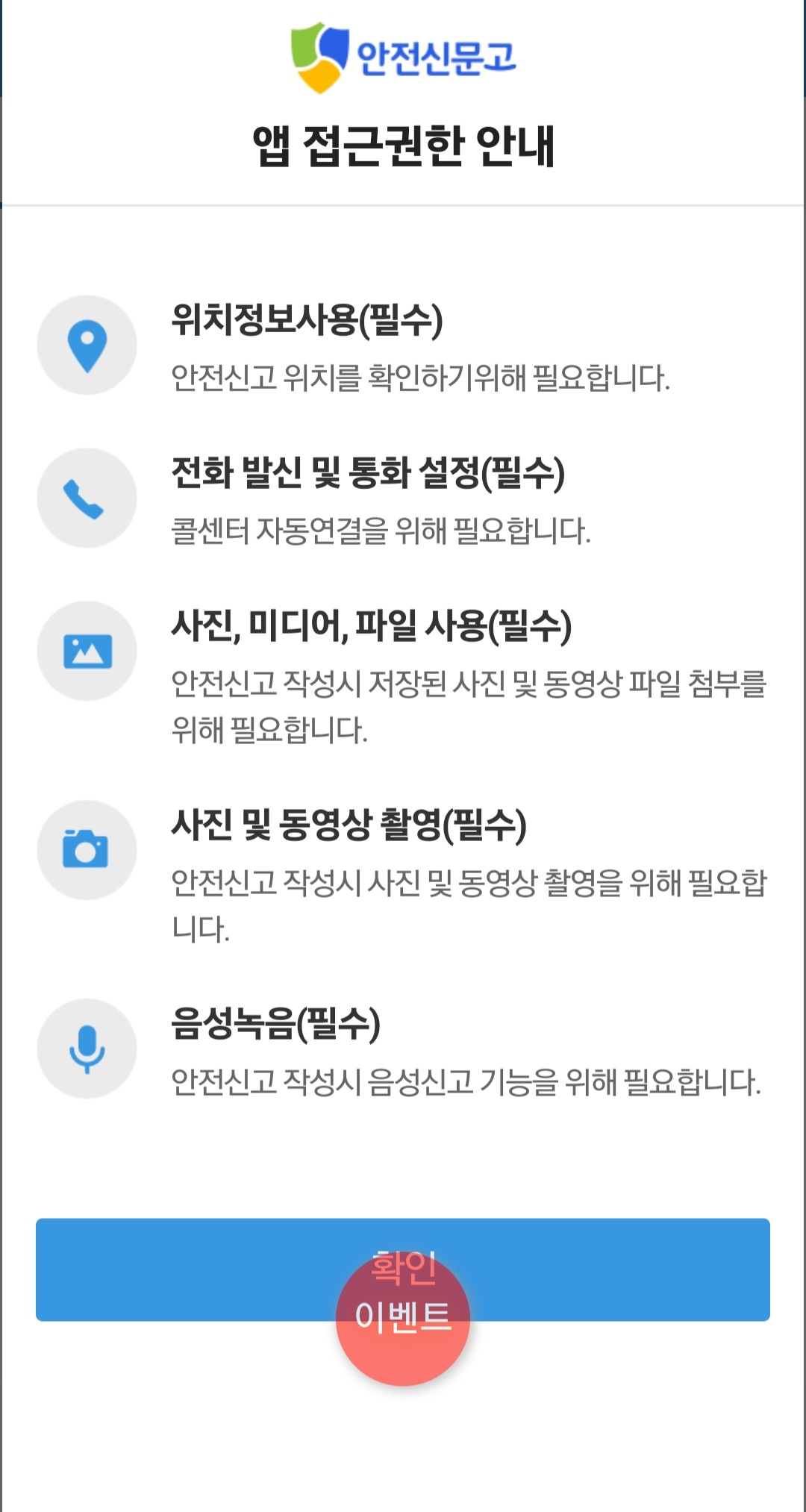Click the 전화 발신 및 통화 설정(필수) heading
The width and height of the screenshot is (806, 1512).
(369, 475)
